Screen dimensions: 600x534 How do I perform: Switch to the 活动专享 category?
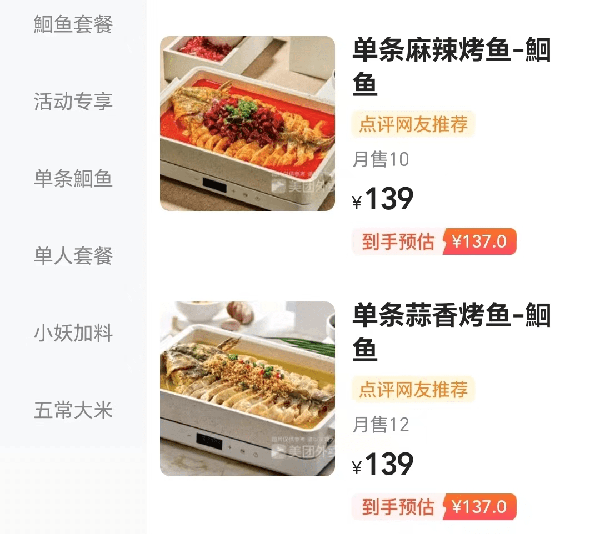pyautogui.click(x=73, y=101)
